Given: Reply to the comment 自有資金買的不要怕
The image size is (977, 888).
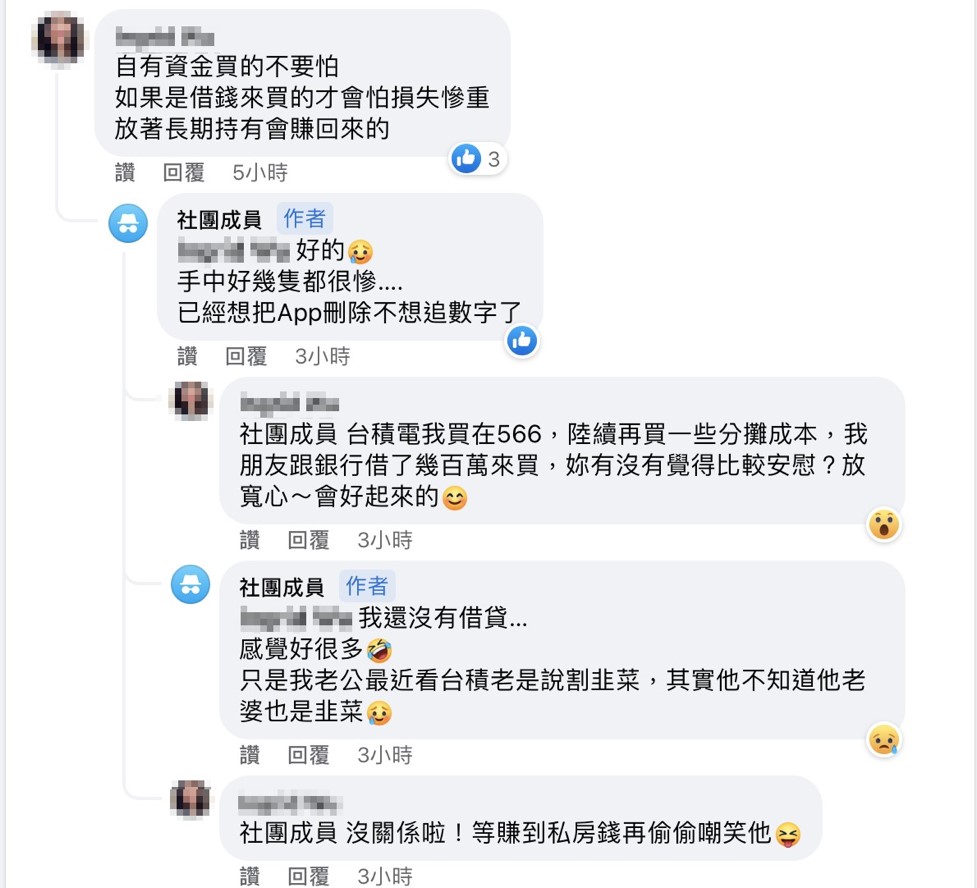Looking at the screenshot, I should 183,173.
